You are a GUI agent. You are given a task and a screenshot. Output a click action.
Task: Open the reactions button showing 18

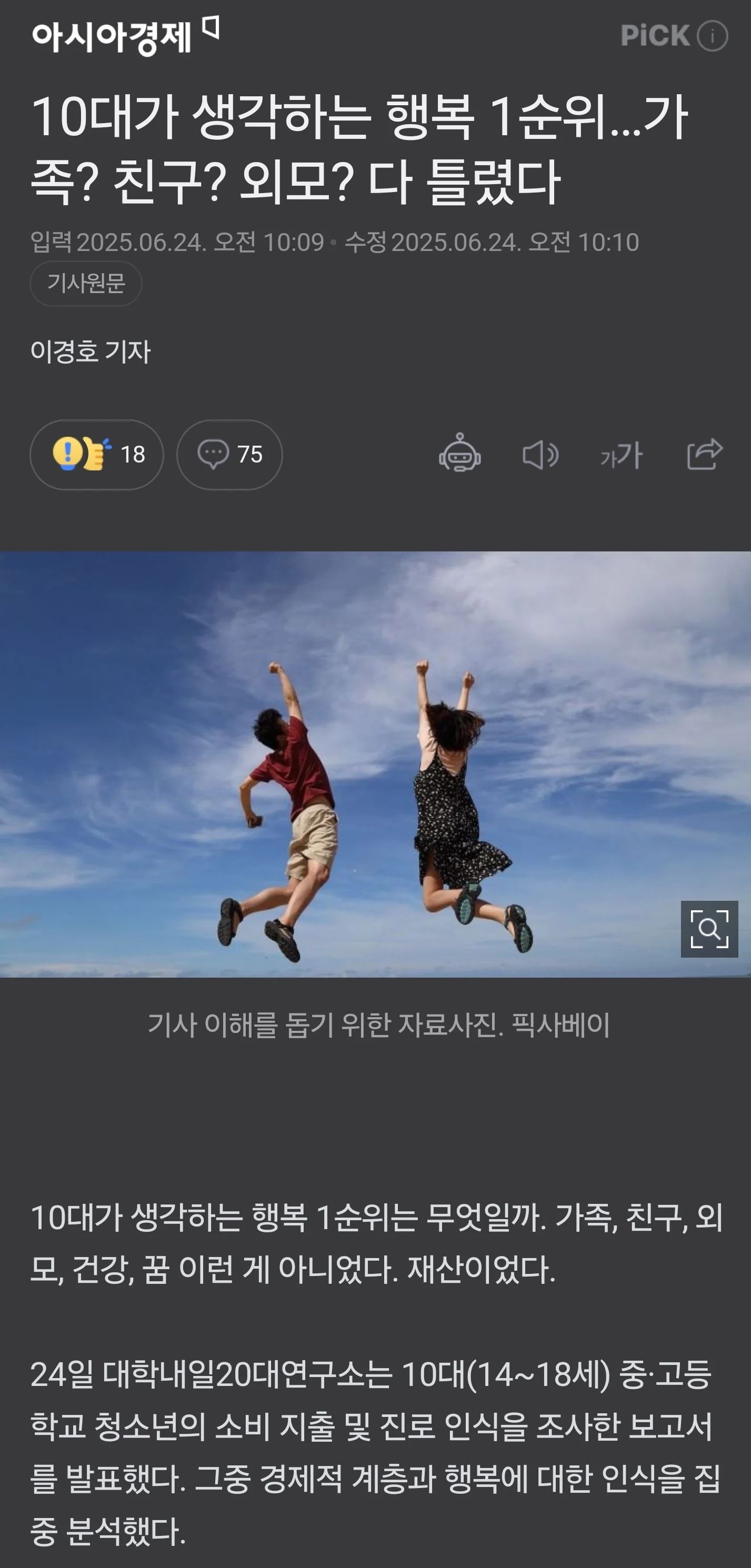[97, 455]
